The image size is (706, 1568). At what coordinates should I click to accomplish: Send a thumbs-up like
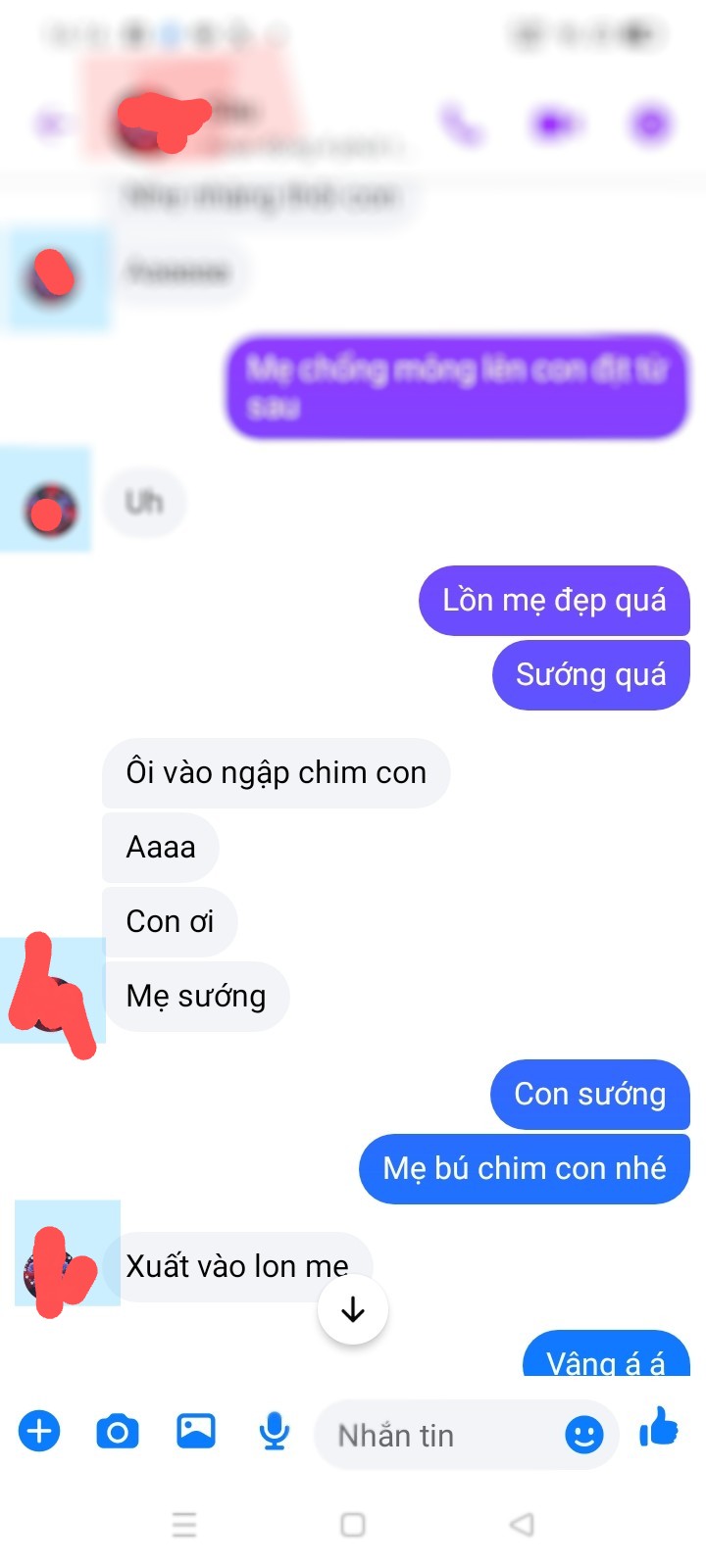click(x=659, y=1428)
